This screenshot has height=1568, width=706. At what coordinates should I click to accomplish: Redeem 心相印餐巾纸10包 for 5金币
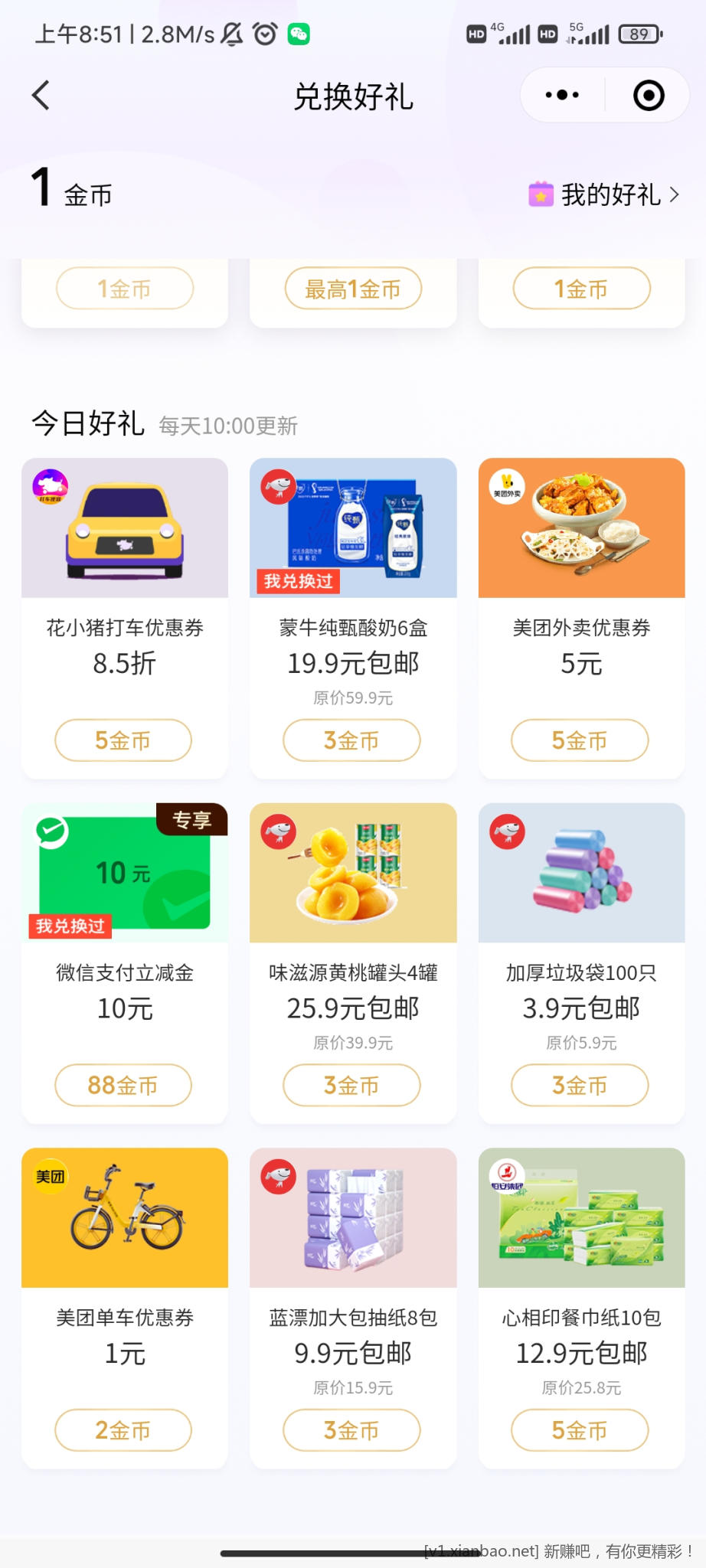point(580,1430)
